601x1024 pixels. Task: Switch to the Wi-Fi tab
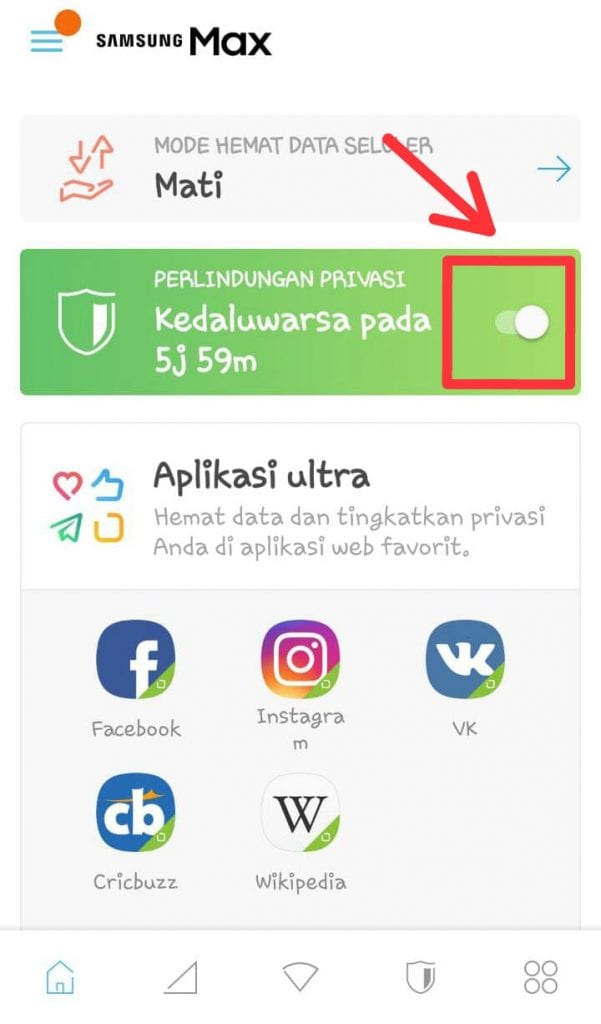pos(300,976)
